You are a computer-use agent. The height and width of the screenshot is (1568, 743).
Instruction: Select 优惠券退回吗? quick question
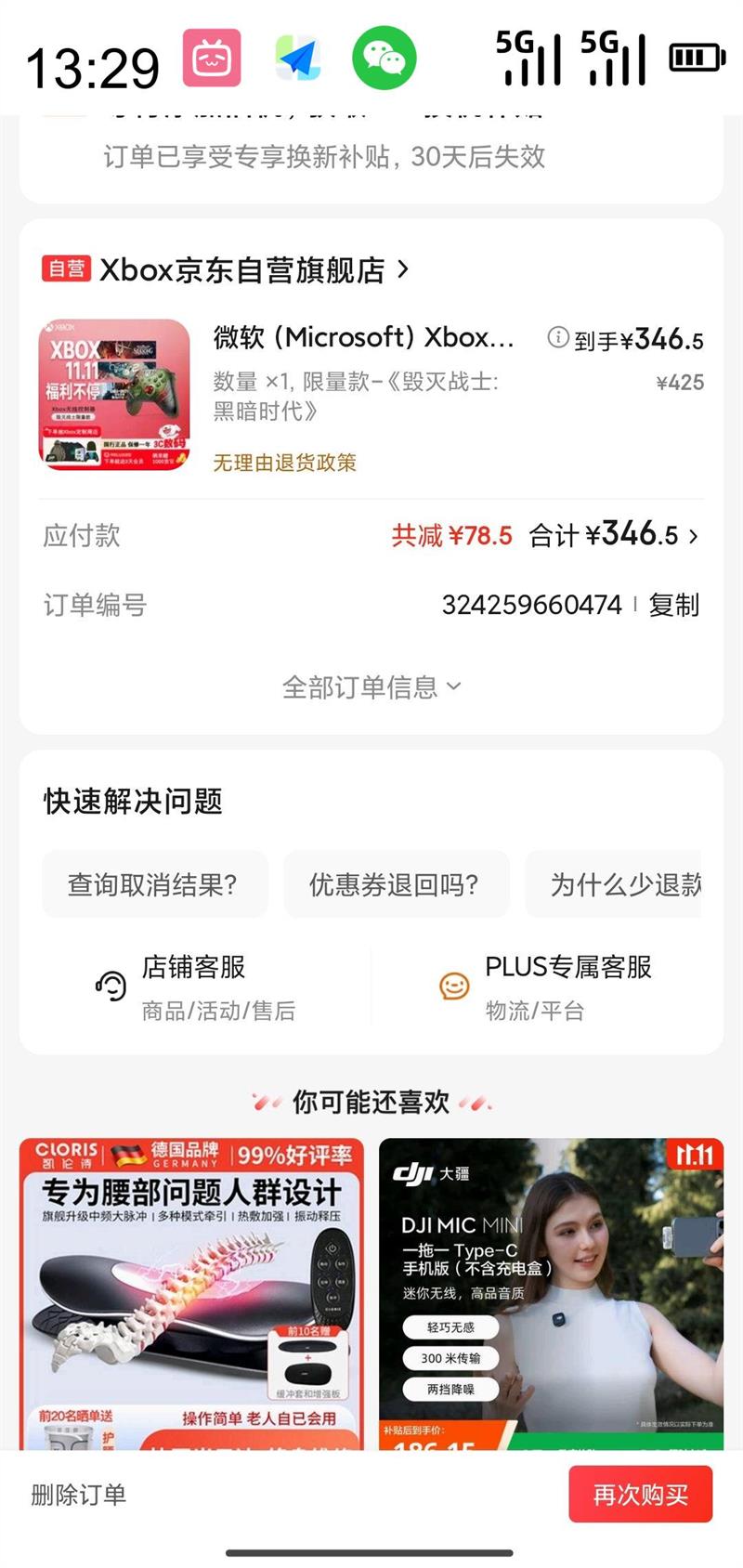396,884
